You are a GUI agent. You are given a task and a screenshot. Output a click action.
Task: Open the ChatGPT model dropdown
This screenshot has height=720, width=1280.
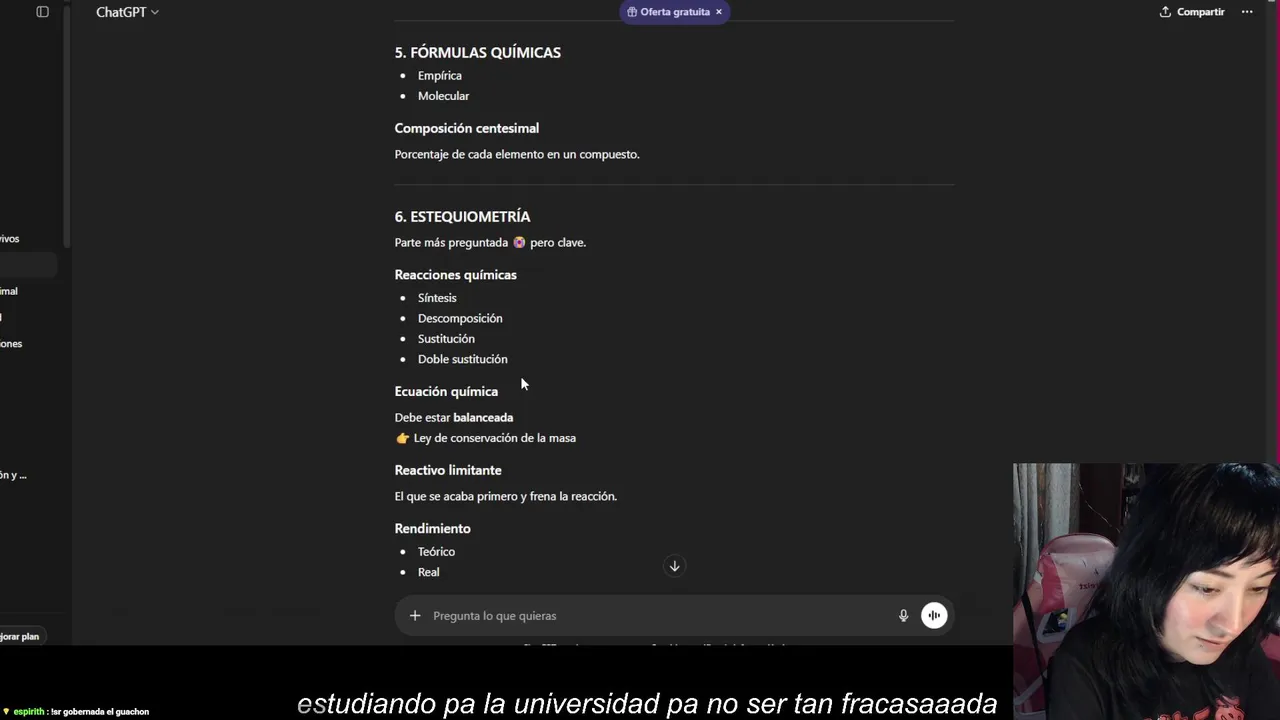click(x=127, y=12)
